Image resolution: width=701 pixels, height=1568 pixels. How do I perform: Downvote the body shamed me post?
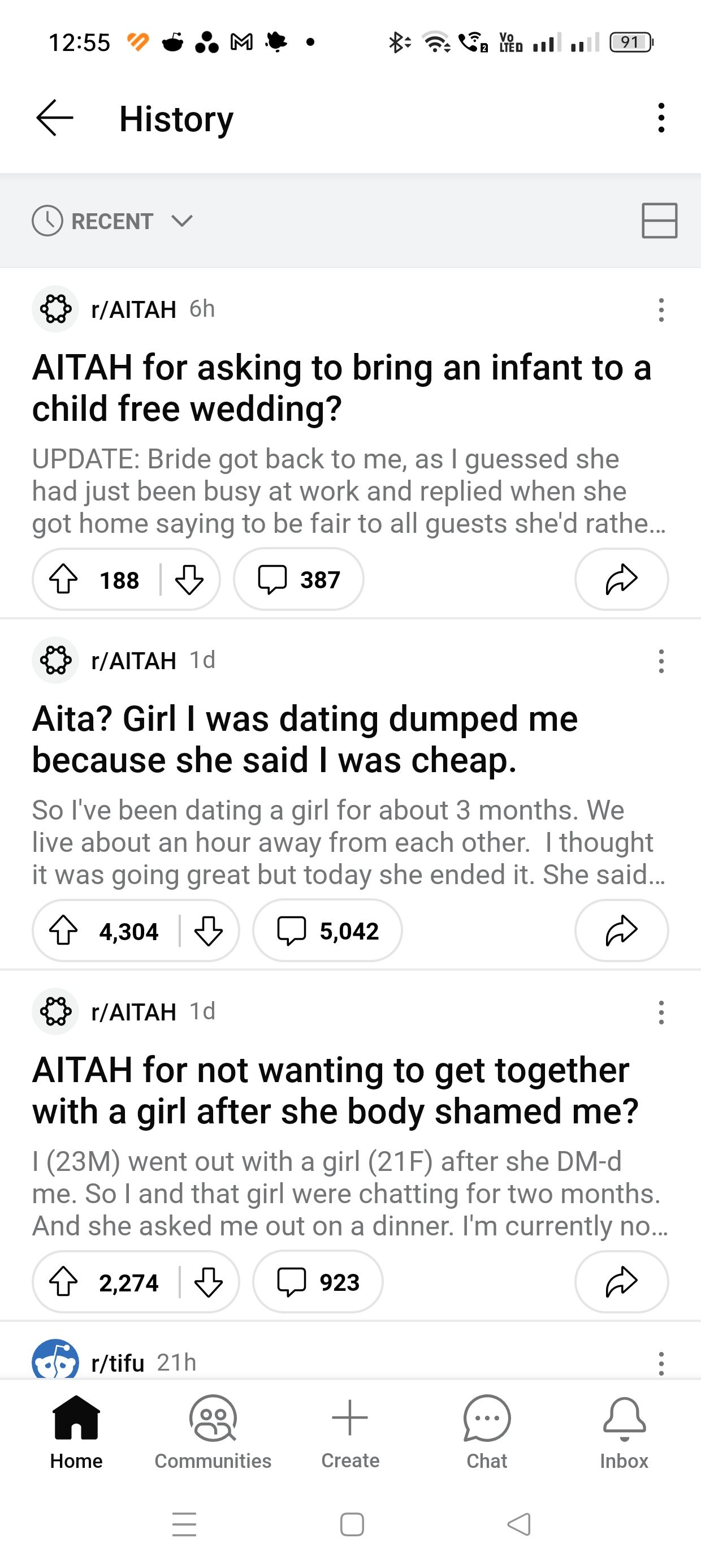click(x=208, y=1282)
